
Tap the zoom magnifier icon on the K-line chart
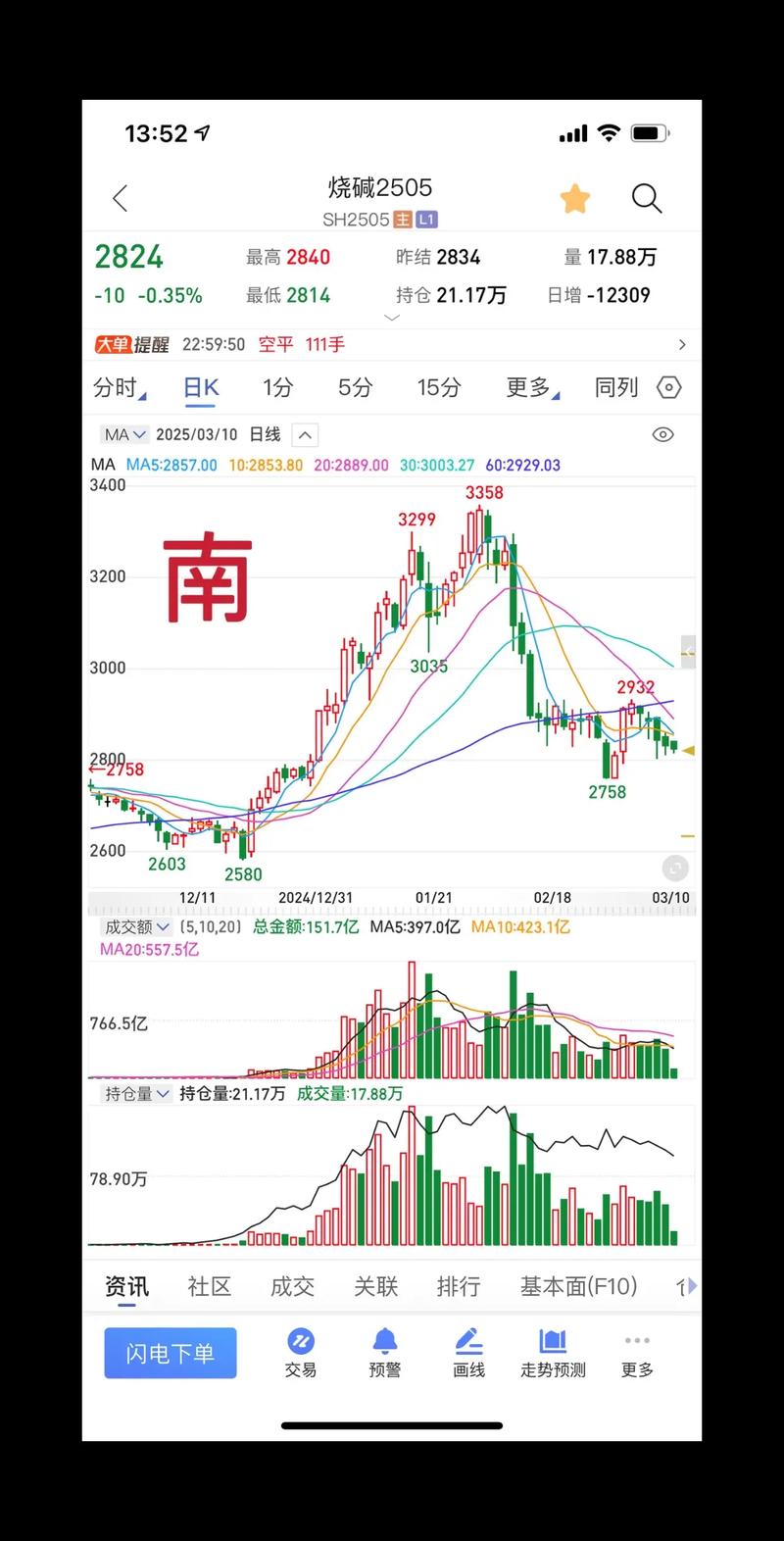[x=674, y=868]
